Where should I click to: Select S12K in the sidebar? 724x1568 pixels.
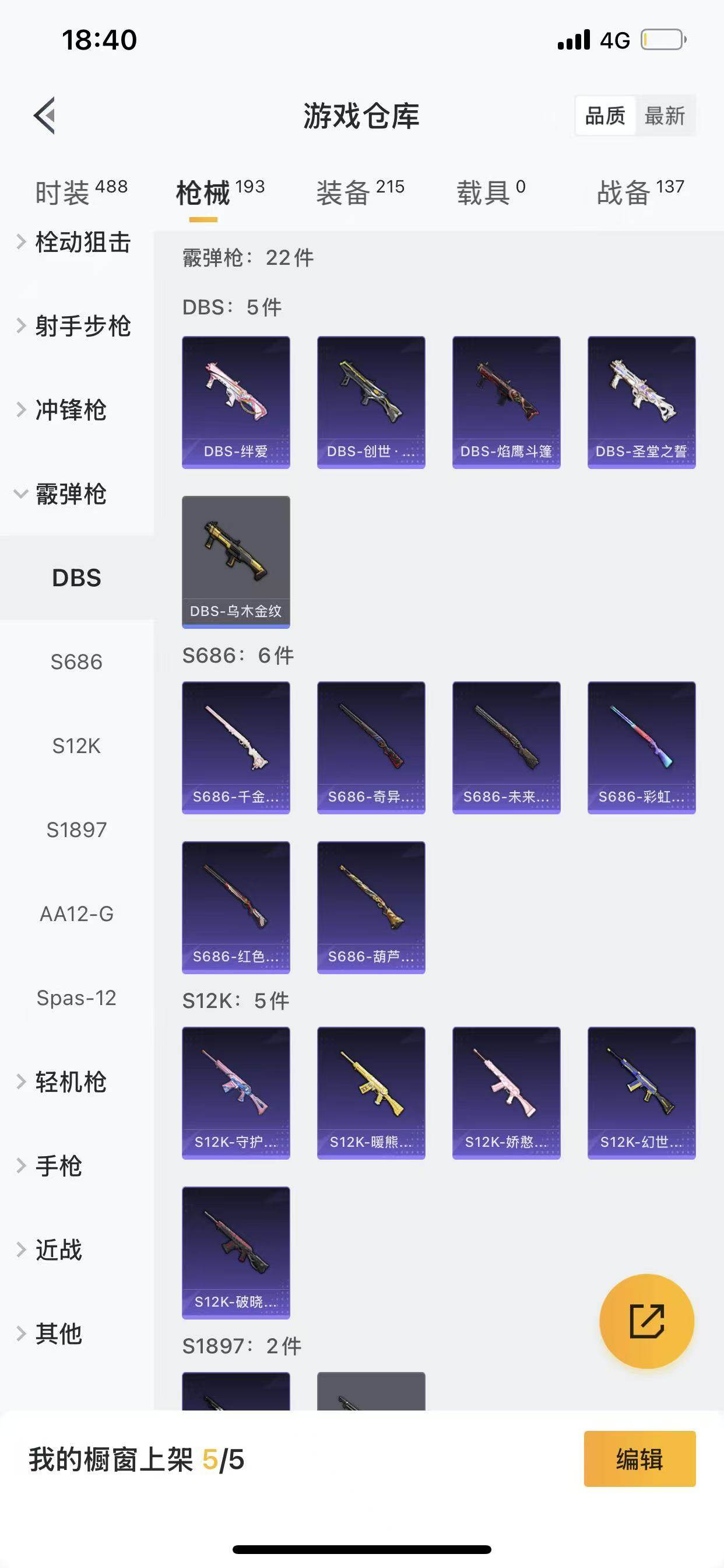point(77,745)
